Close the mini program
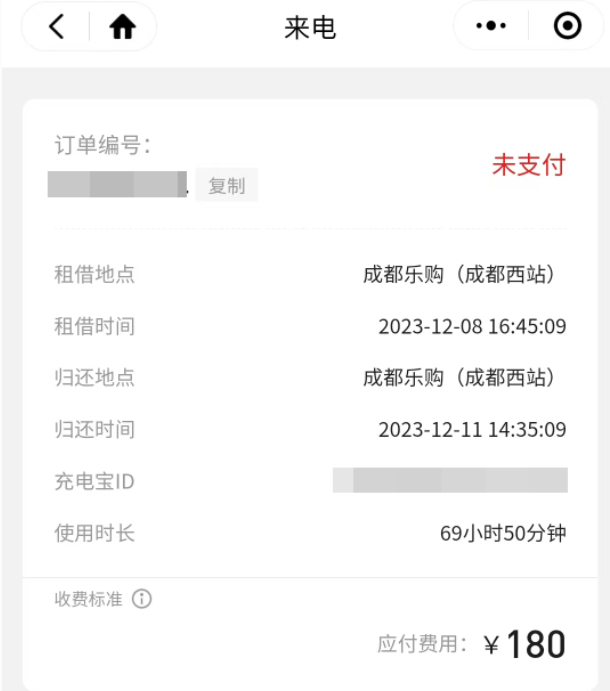The image size is (610, 691). click(567, 27)
